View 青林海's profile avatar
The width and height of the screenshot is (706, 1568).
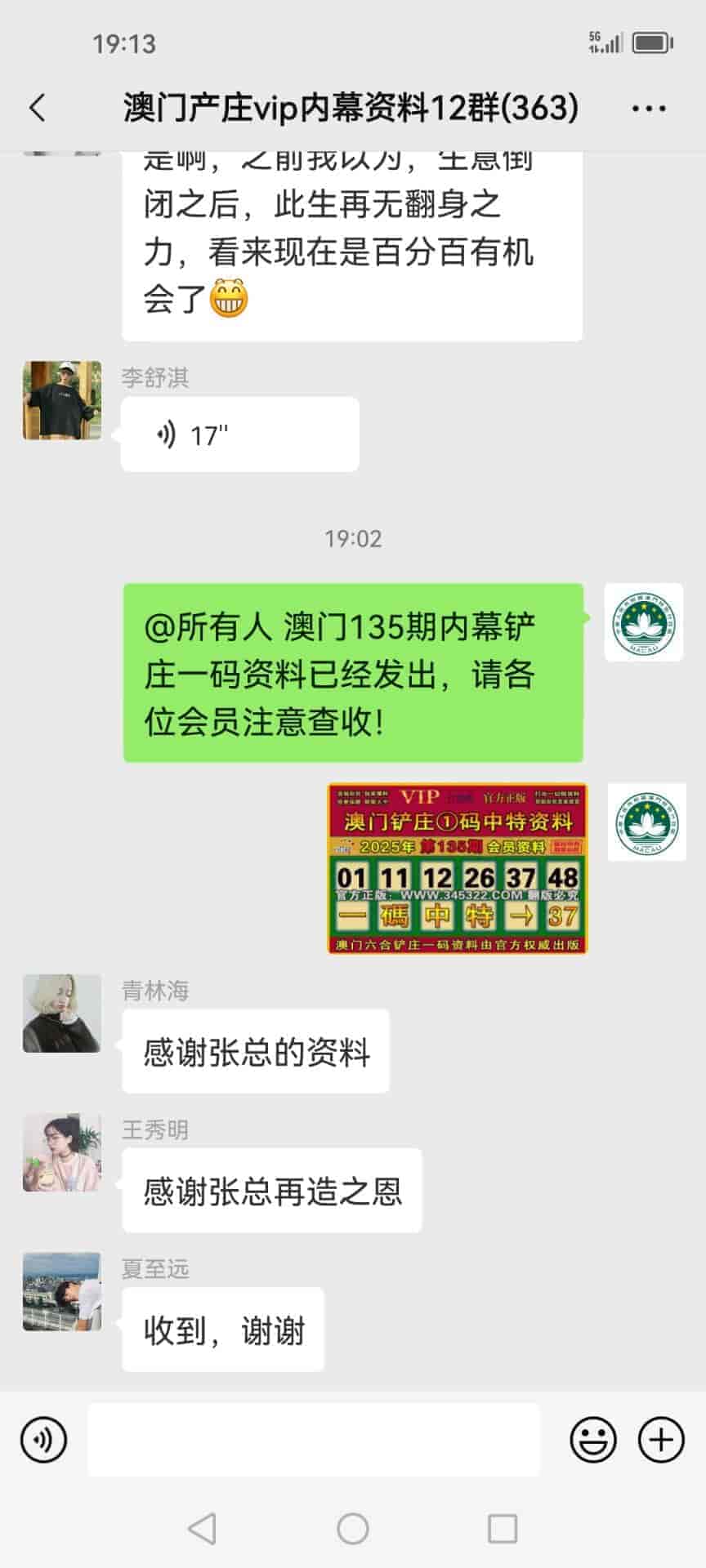[62, 1013]
